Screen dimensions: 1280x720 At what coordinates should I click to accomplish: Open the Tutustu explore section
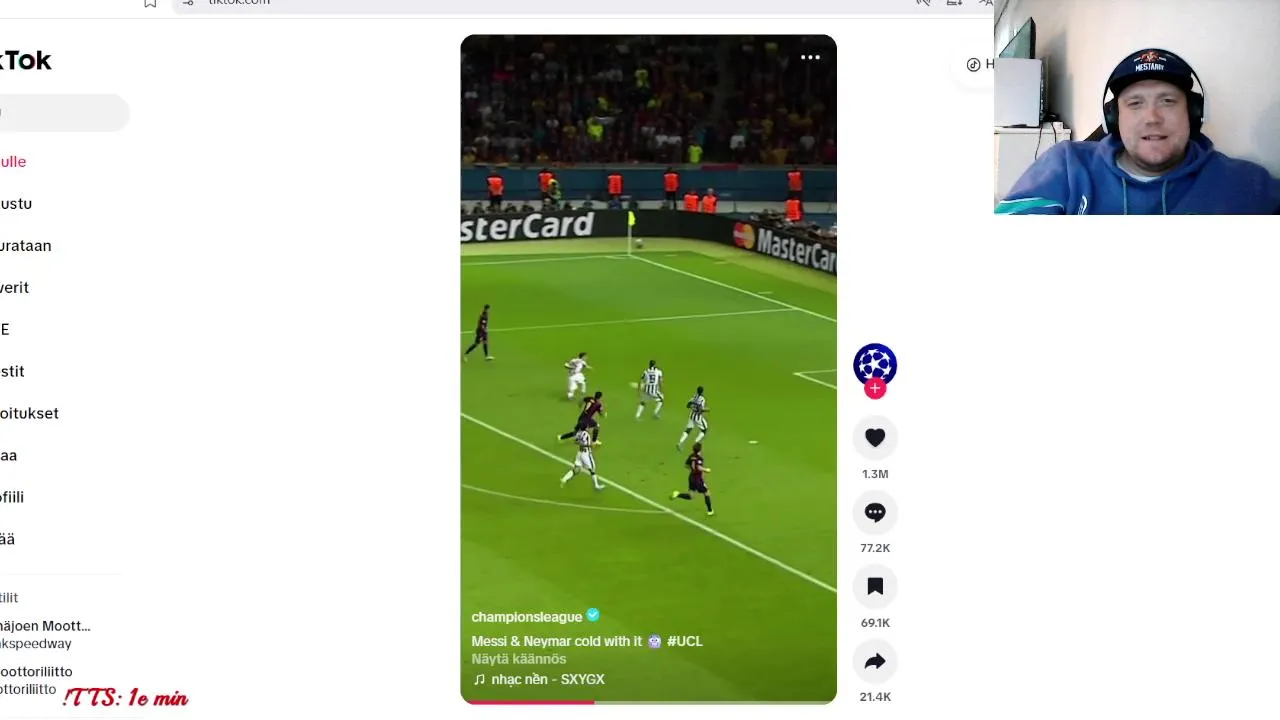16,204
